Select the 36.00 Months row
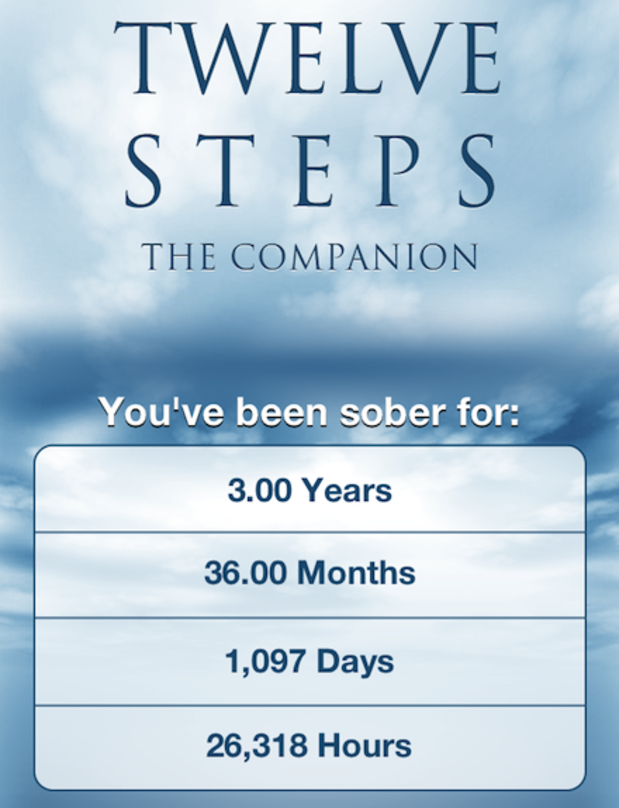Screen dimensions: 619x808 (309, 574)
